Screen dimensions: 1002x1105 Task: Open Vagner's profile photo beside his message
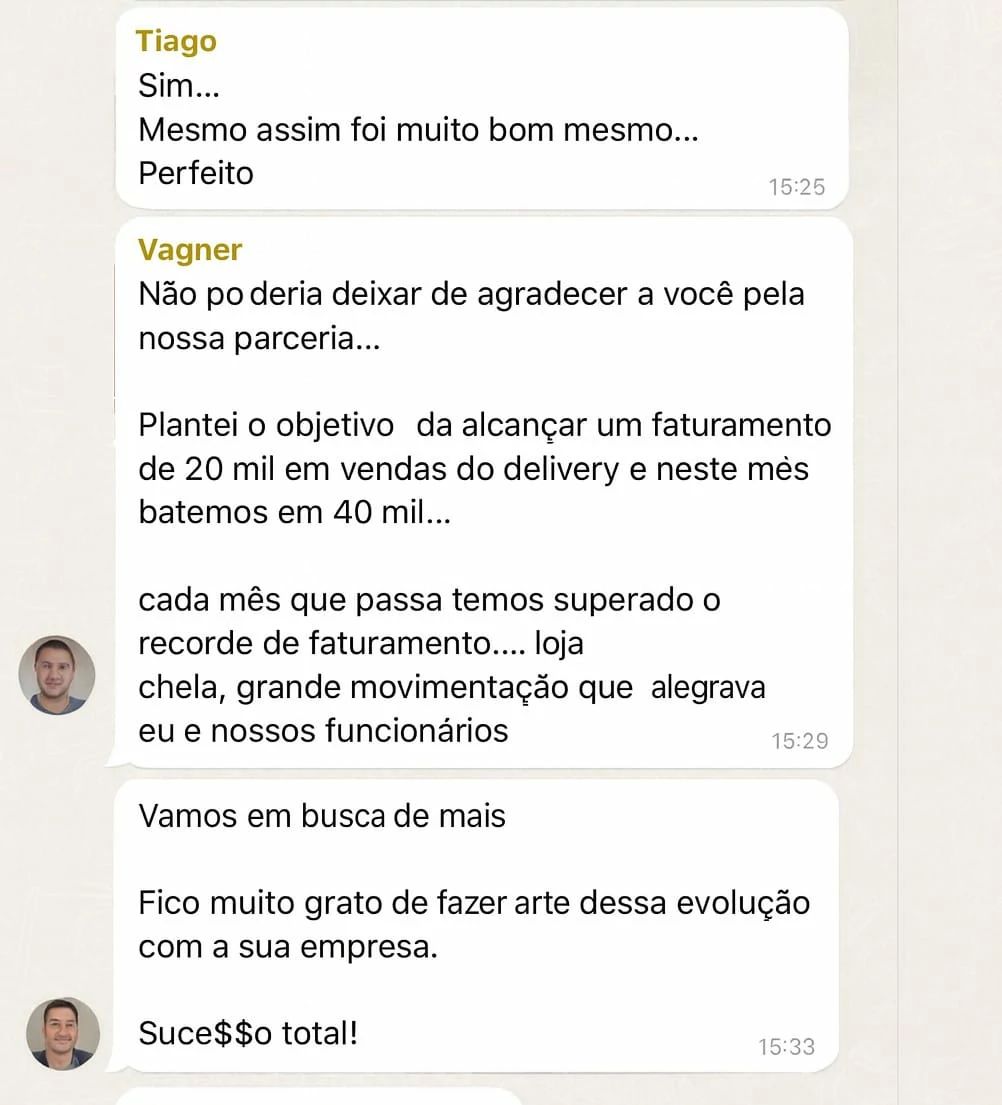(x=57, y=675)
